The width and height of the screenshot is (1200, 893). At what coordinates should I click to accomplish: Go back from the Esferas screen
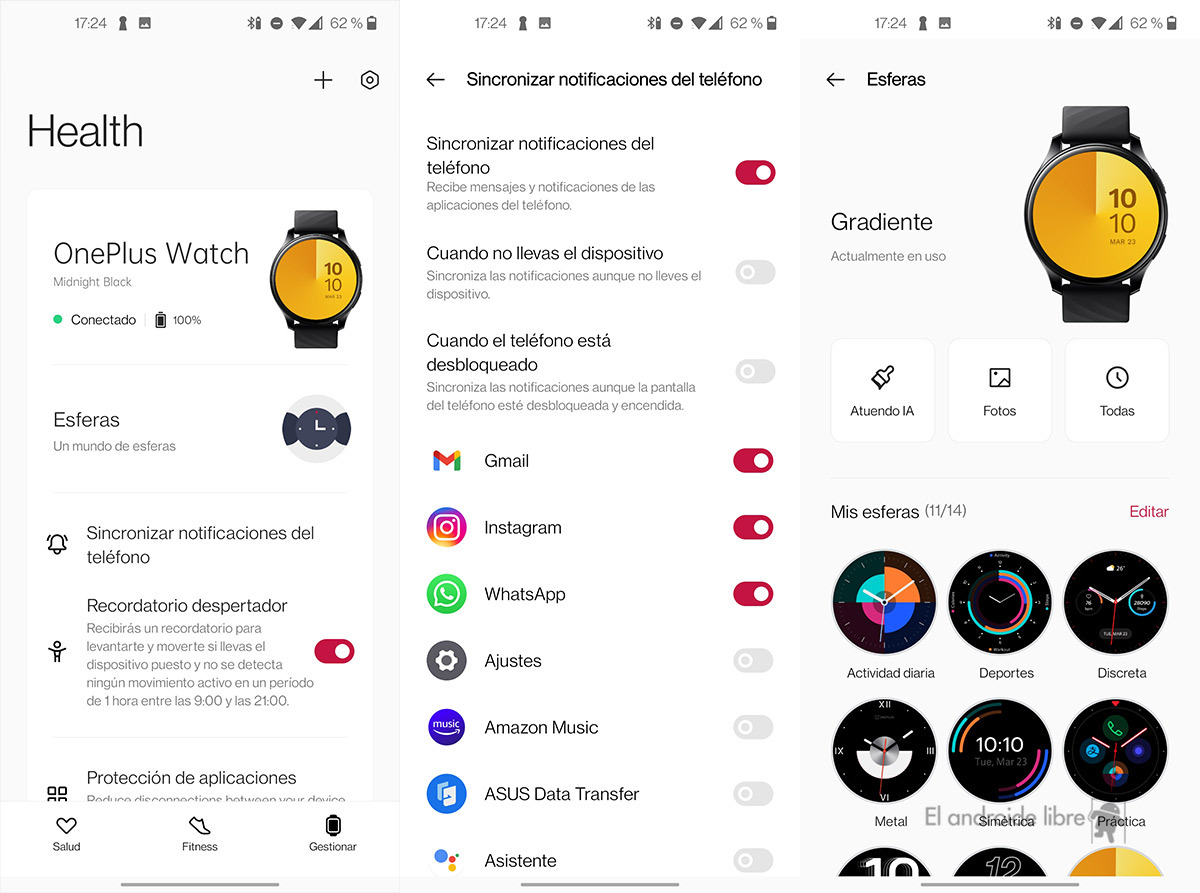(x=836, y=80)
